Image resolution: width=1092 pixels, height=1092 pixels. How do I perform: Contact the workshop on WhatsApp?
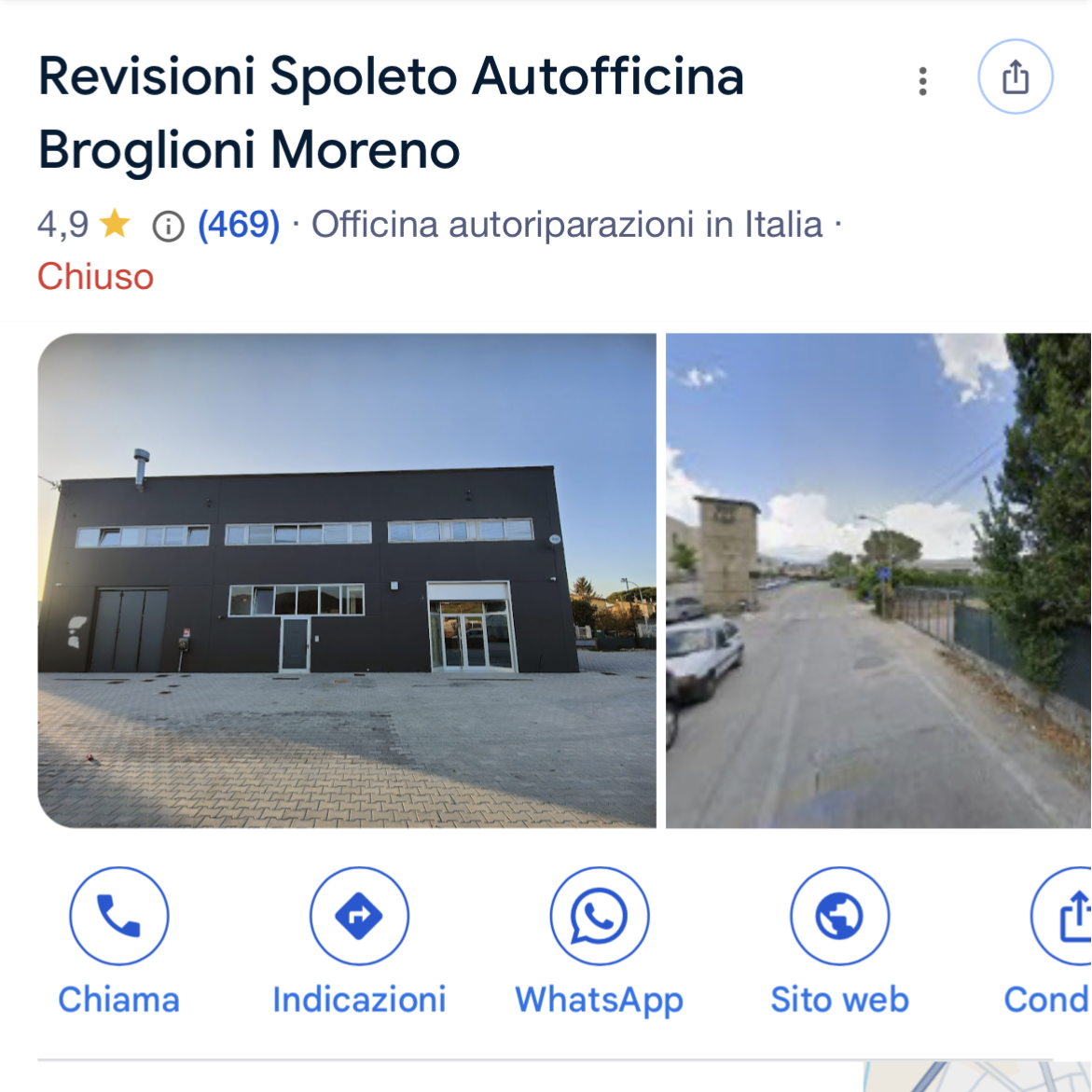pos(599,917)
